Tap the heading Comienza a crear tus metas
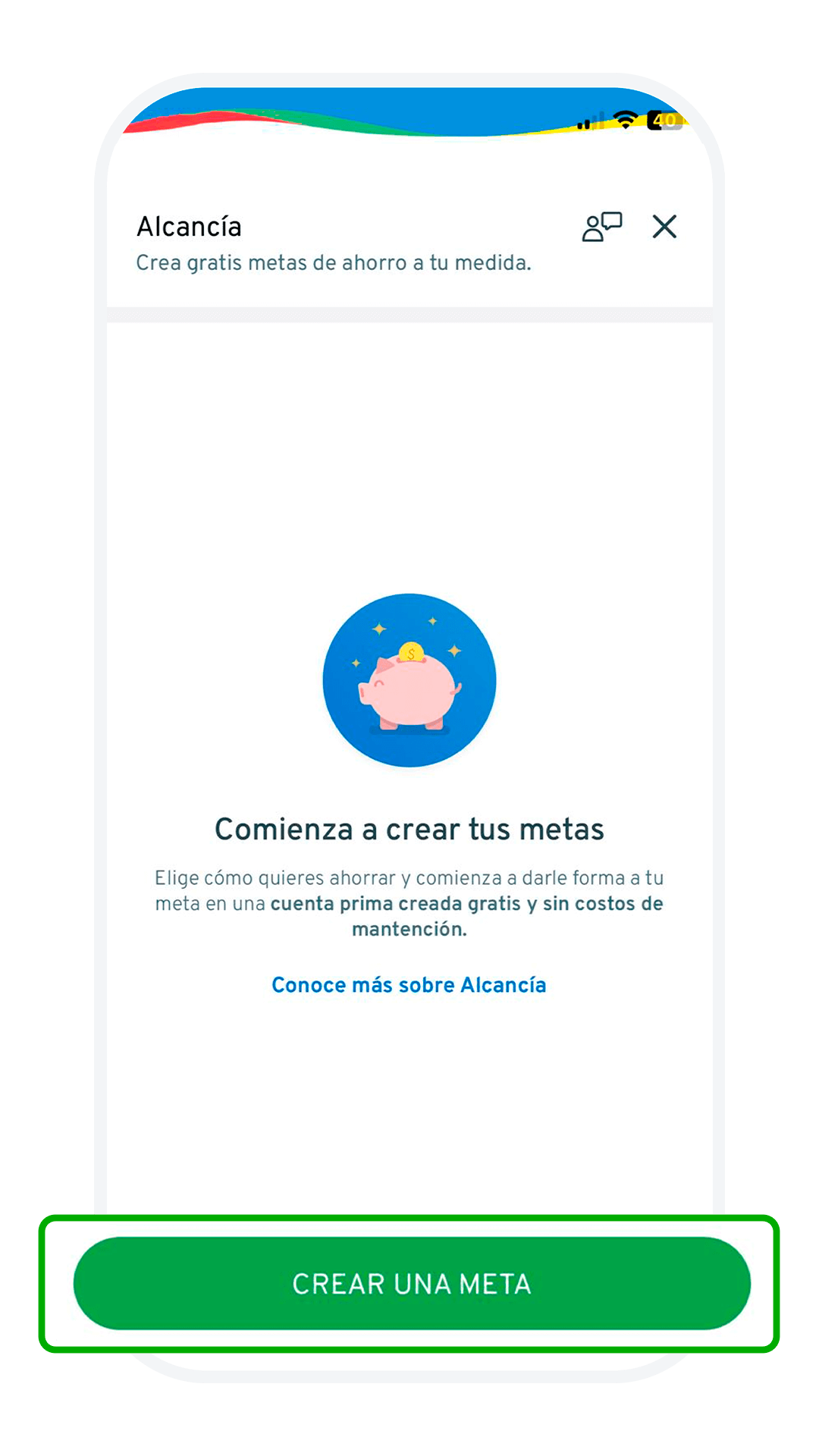Screen dimensions: 819x1456 409,829
